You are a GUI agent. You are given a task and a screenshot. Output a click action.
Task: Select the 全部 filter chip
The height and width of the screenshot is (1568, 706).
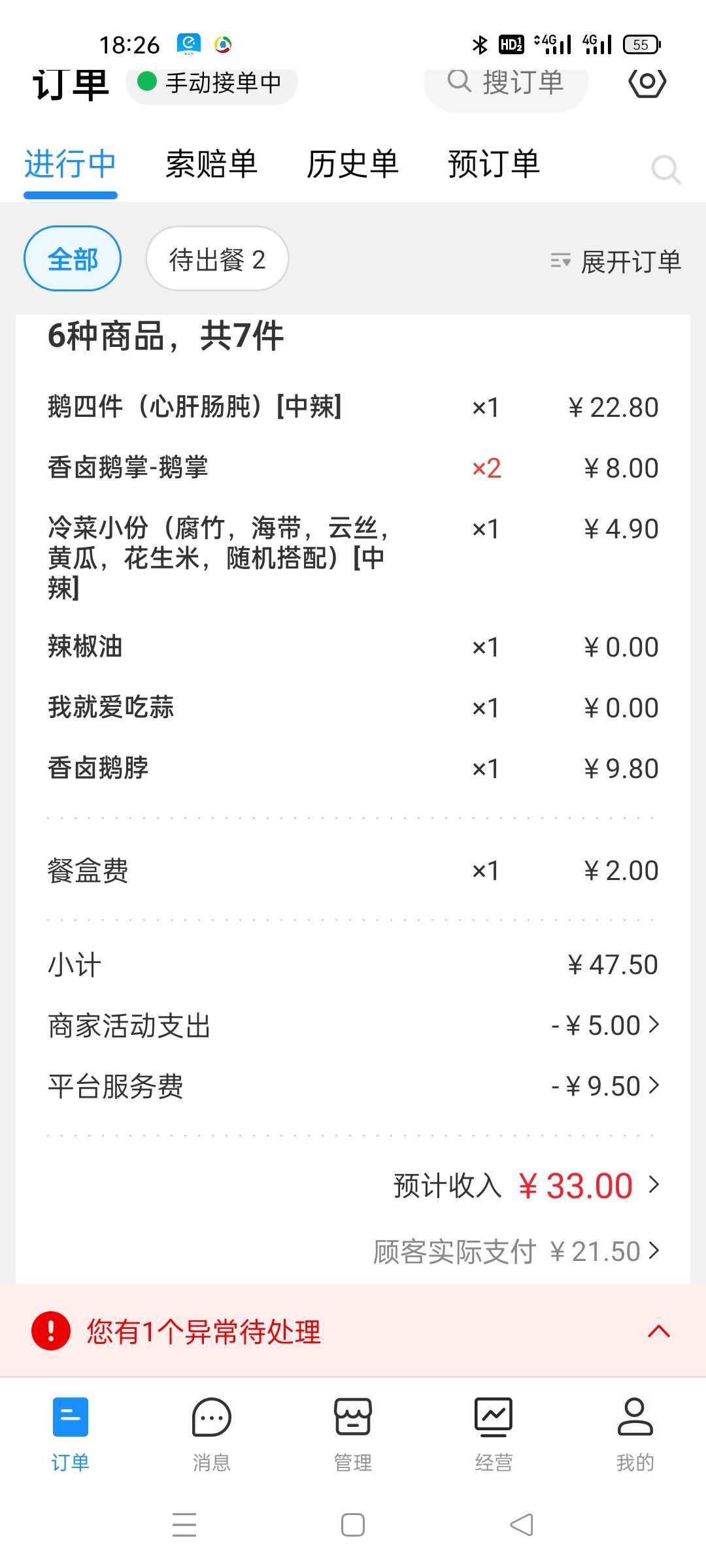click(x=73, y=259)
